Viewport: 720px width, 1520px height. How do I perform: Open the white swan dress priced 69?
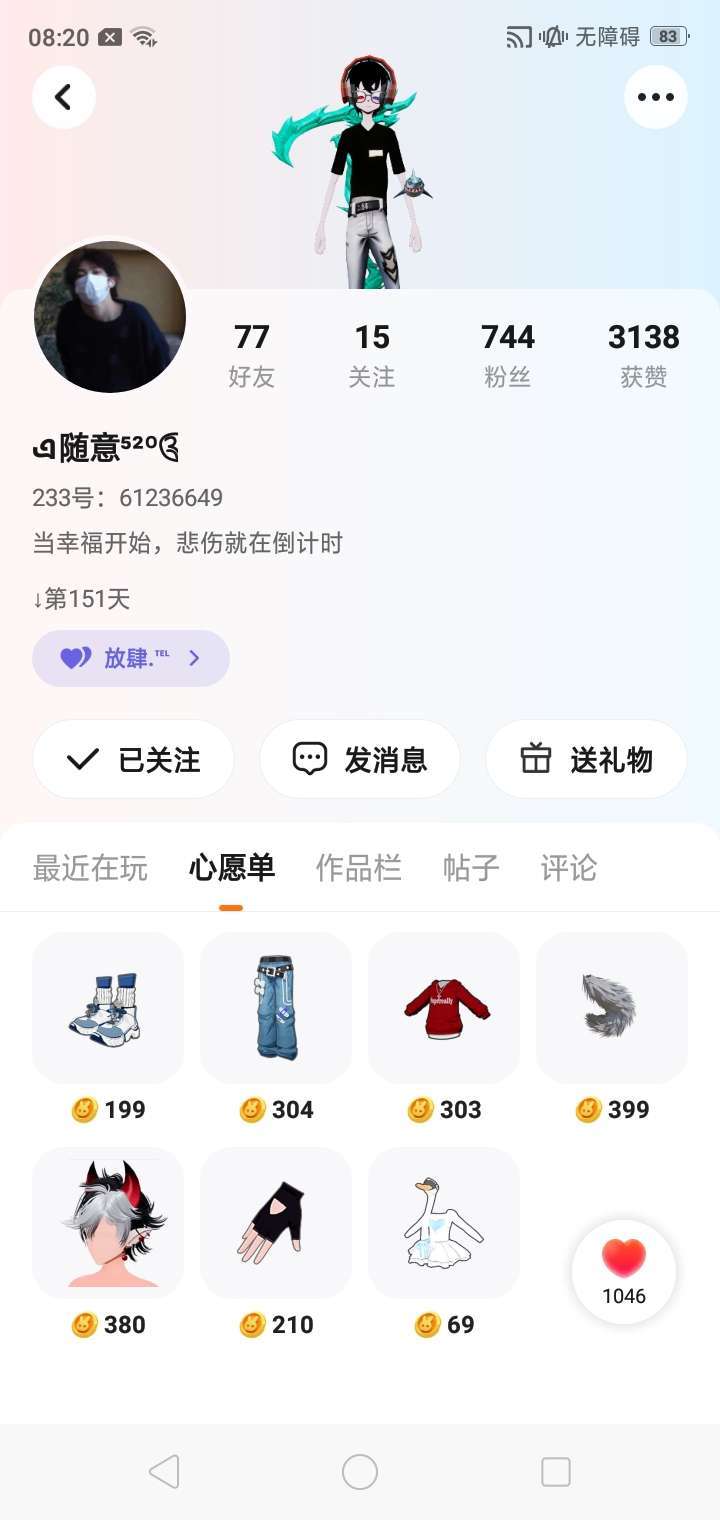coord(444,1223)
